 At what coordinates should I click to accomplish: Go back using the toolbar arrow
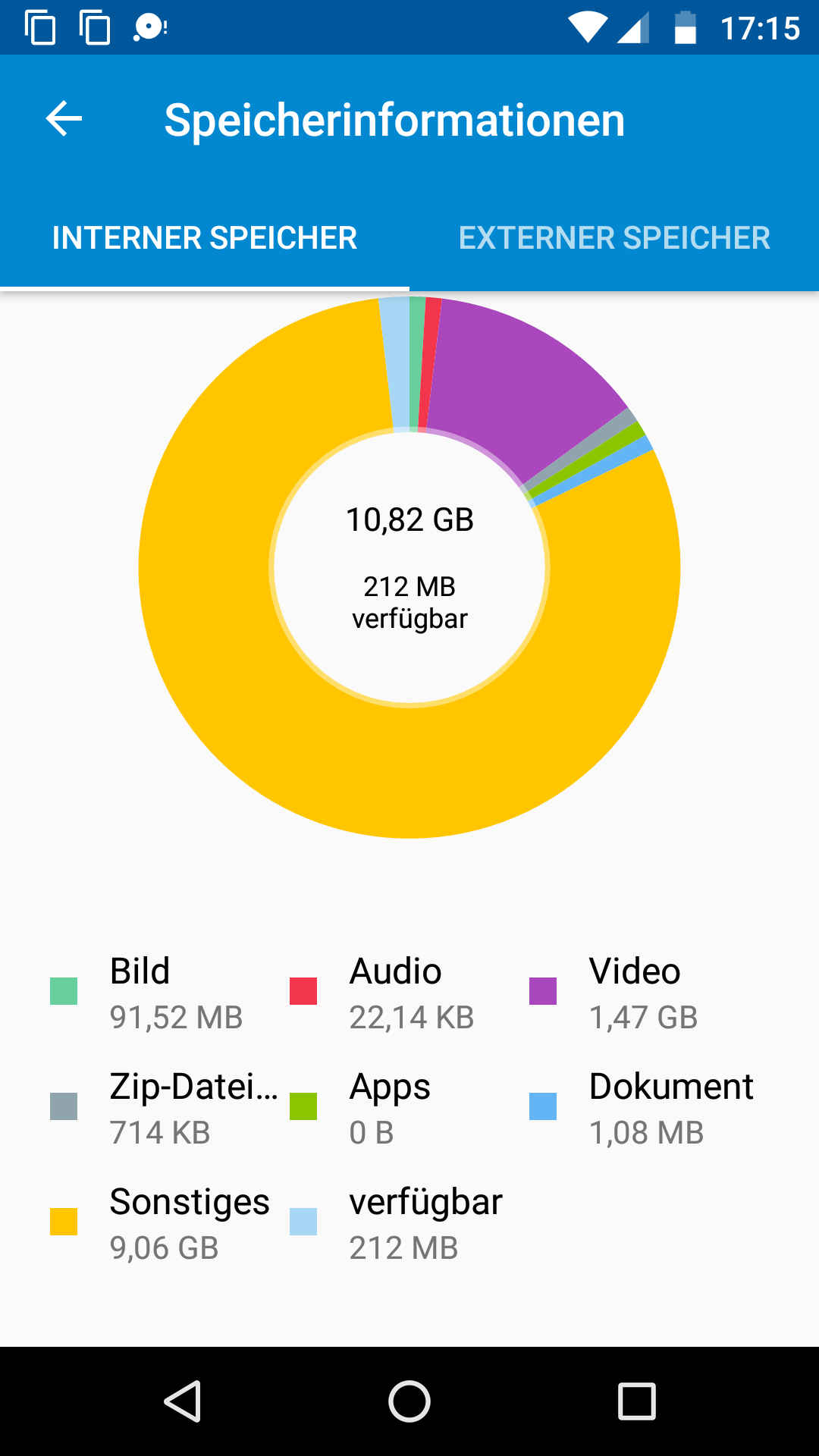pos(64,119)
